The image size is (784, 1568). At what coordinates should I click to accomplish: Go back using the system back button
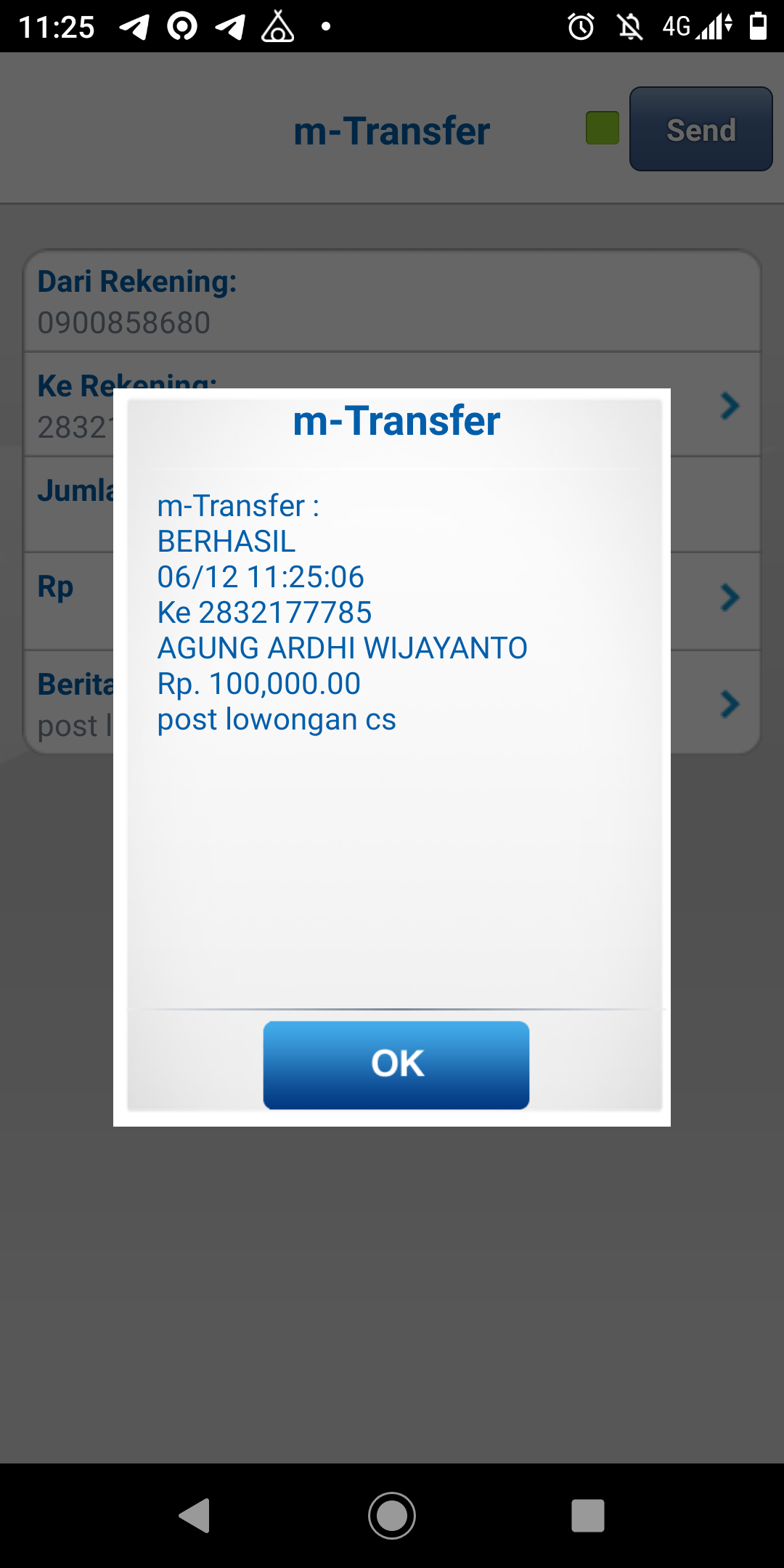(195, 1515)
